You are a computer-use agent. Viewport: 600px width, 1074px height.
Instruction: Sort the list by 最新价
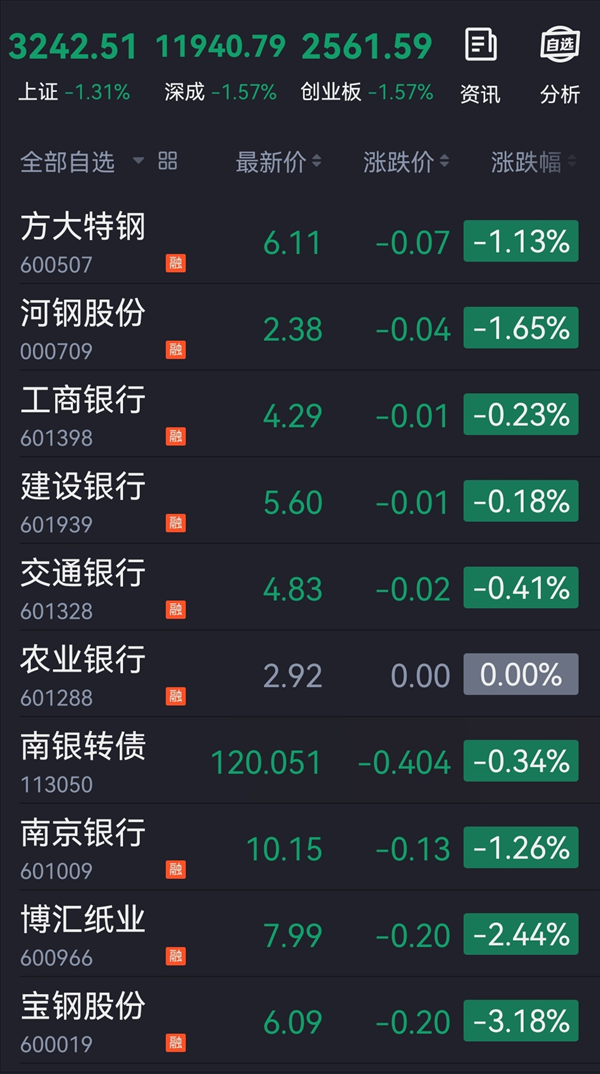click(278, 162)
